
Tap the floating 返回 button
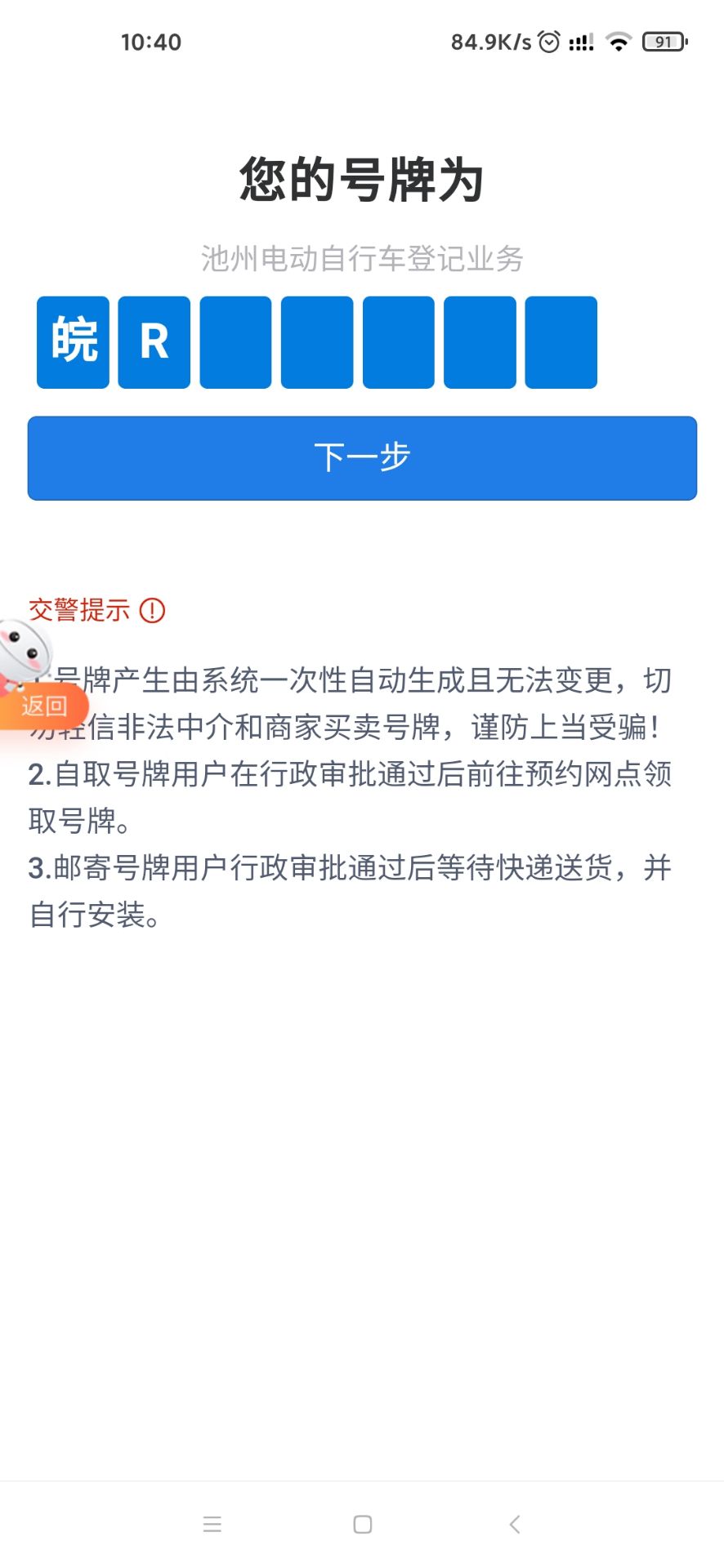(x=44, y=706)
